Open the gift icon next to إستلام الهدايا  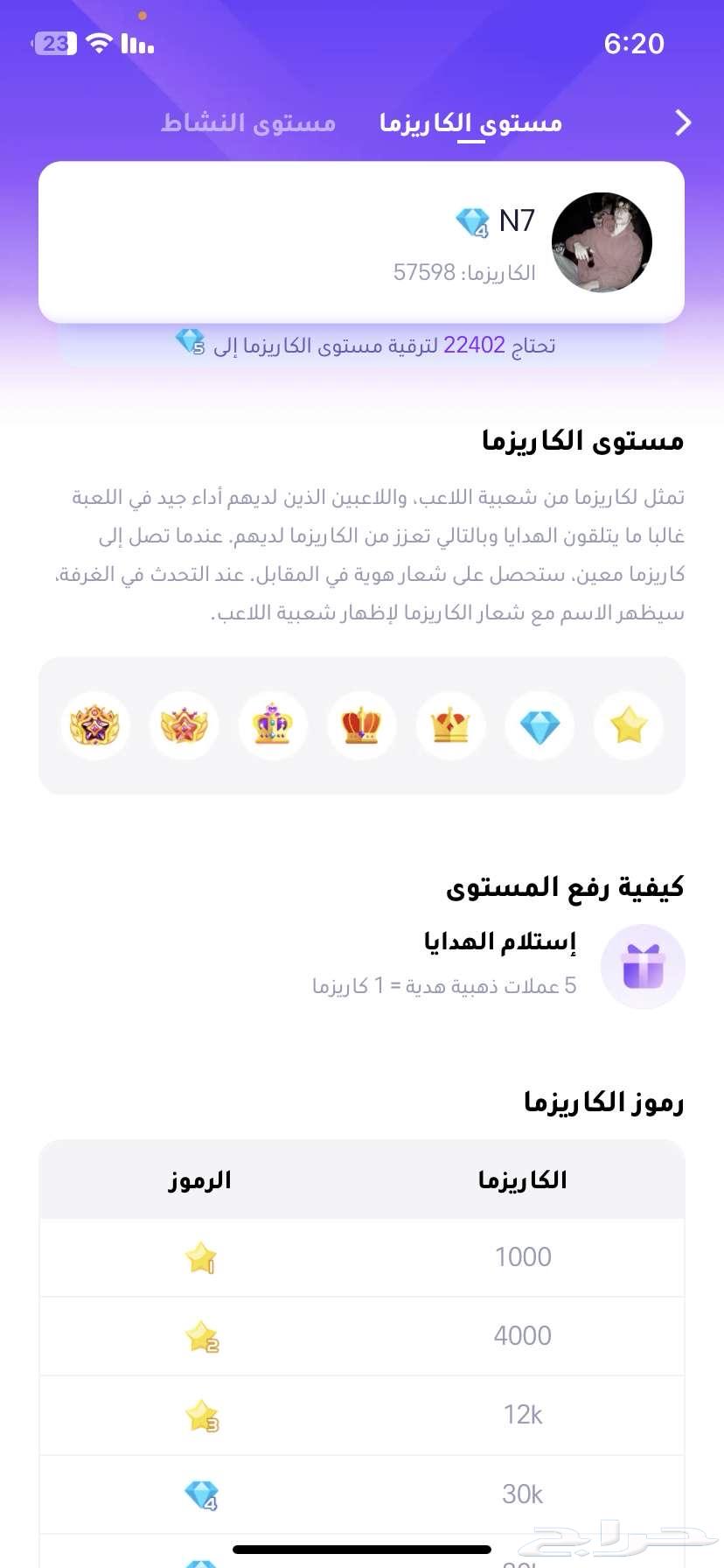point(644,966)
